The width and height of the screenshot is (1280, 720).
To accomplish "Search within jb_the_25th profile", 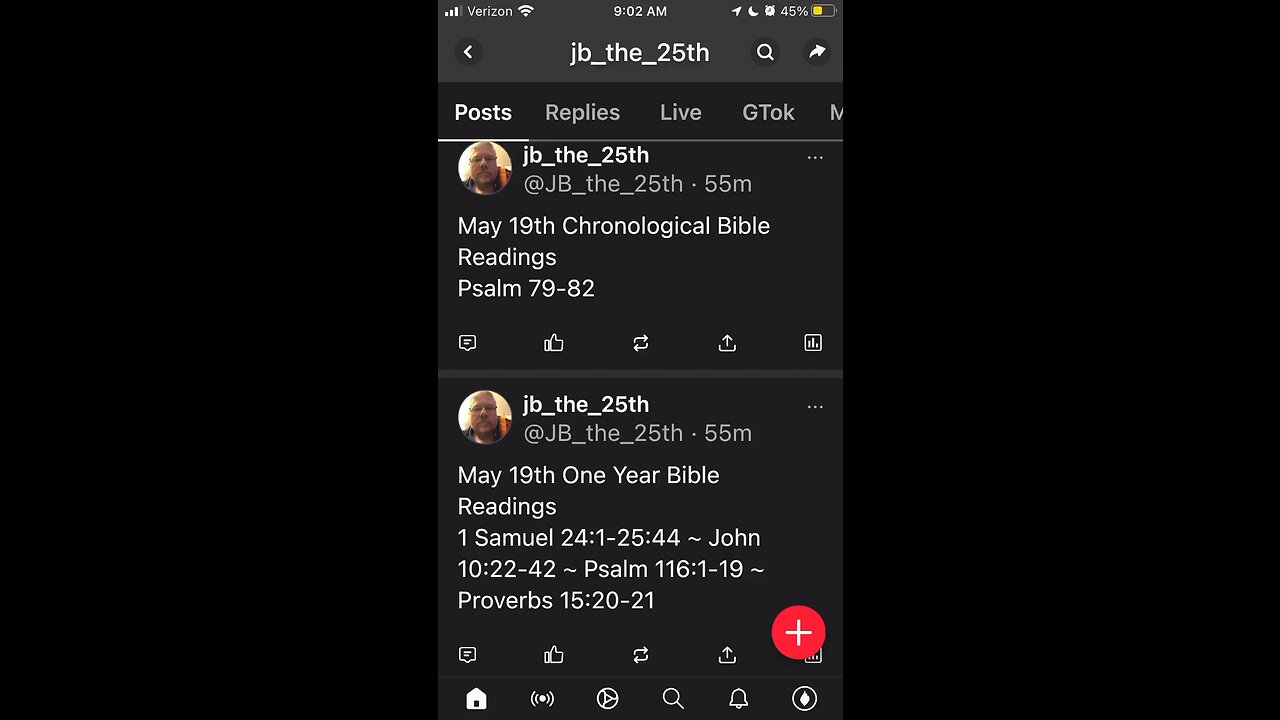I will coord(765,52).
